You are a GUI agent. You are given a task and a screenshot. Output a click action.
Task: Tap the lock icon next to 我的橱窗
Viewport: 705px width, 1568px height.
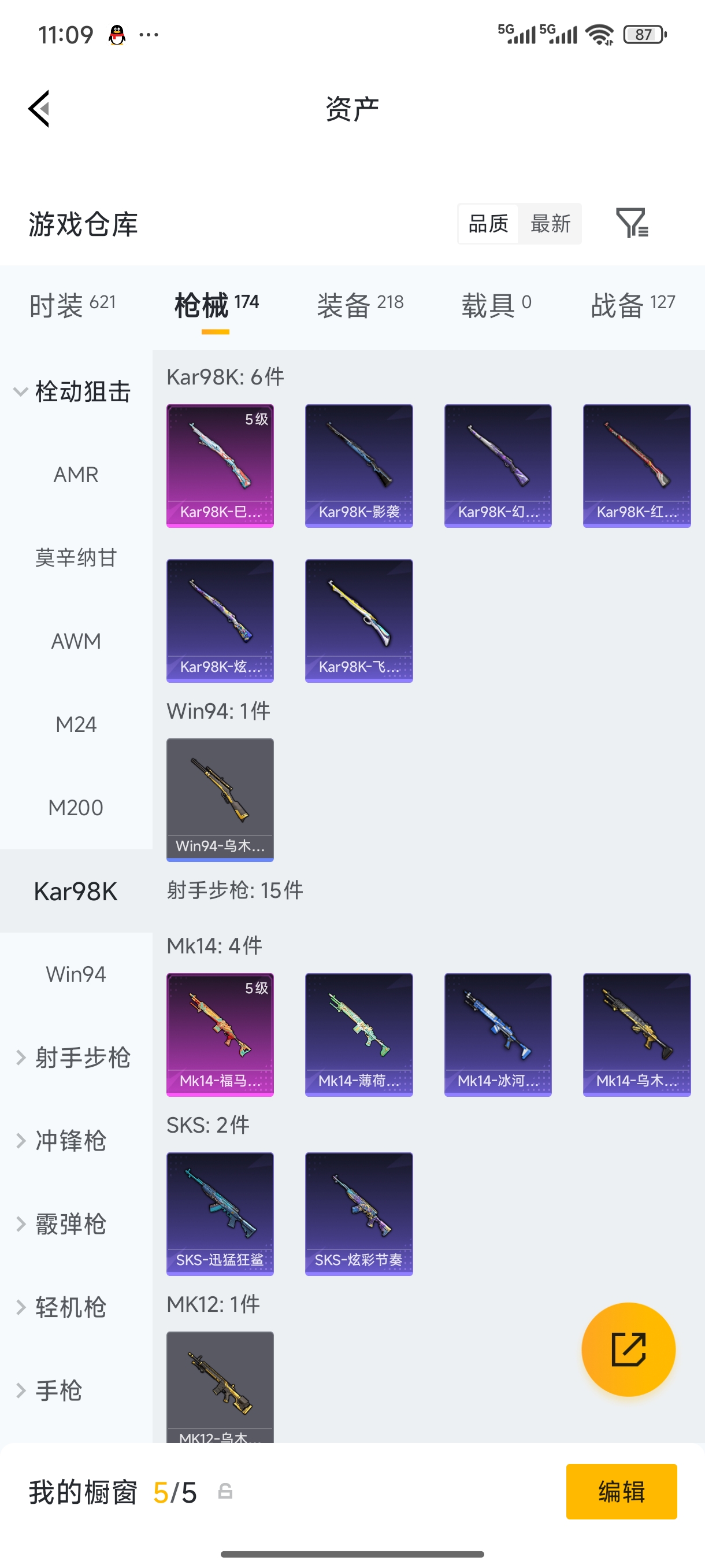click(222, 1492)
